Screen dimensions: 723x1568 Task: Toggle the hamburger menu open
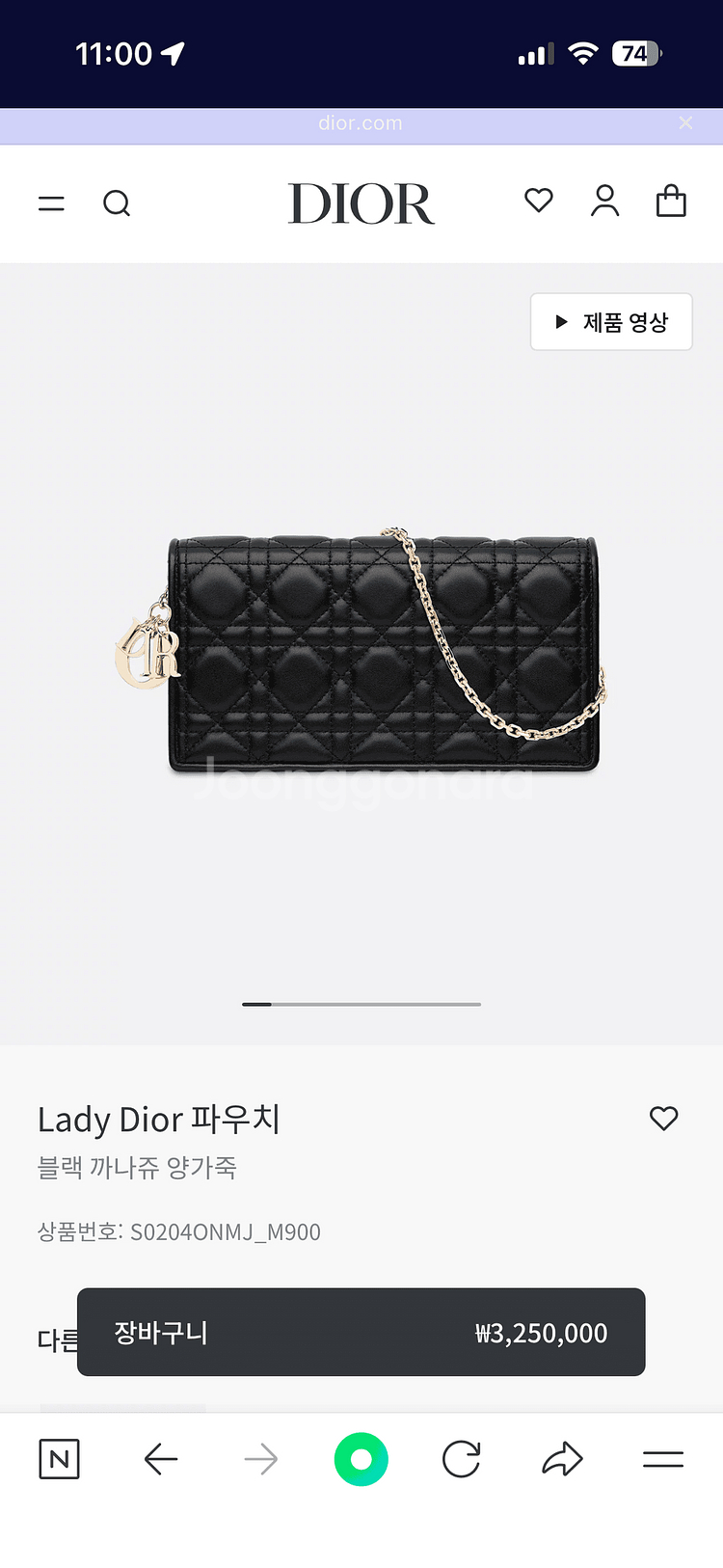[x=51, y=203]
